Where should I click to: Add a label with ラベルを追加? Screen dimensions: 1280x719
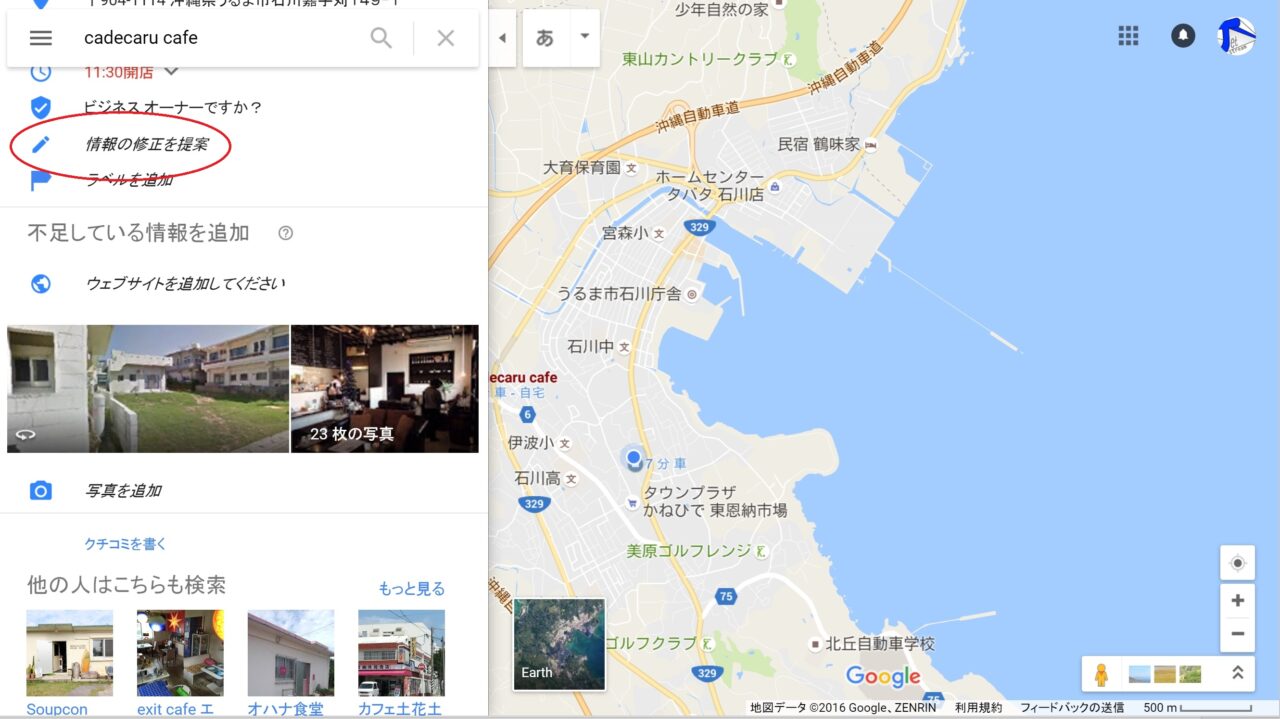pos(128,180)
